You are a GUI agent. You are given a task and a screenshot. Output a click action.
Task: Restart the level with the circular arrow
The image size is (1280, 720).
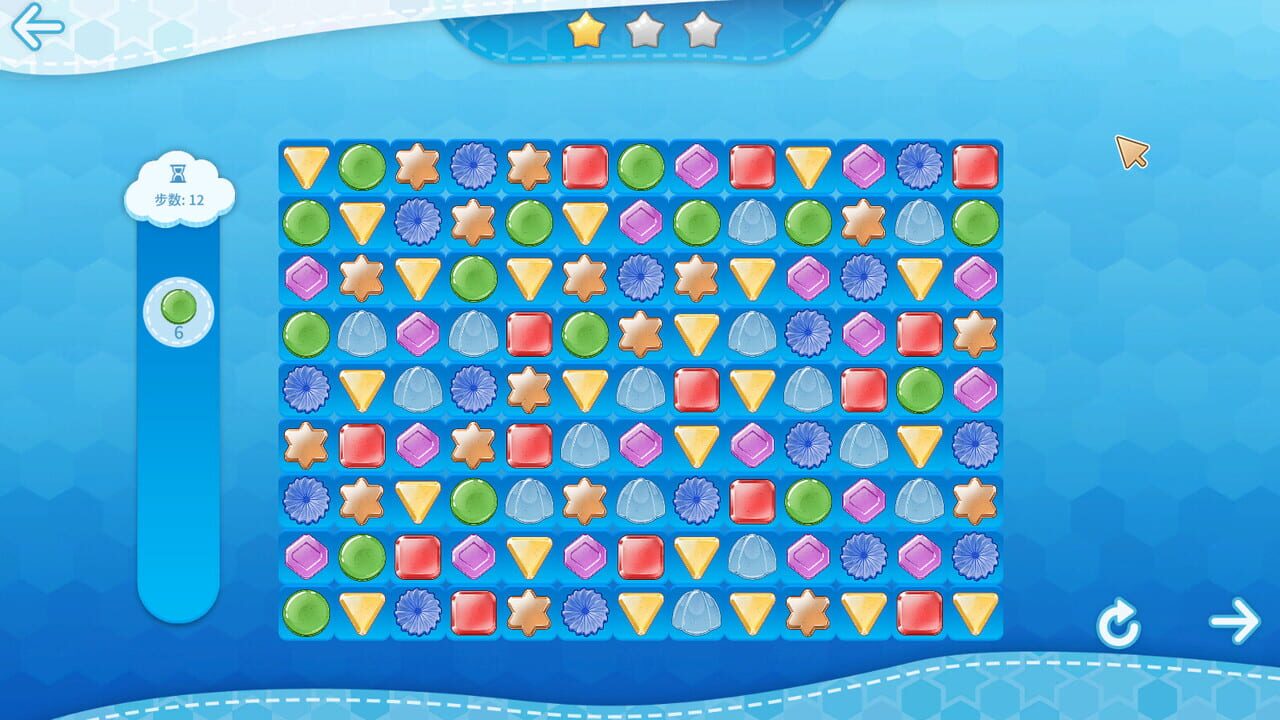[1117, 624]
